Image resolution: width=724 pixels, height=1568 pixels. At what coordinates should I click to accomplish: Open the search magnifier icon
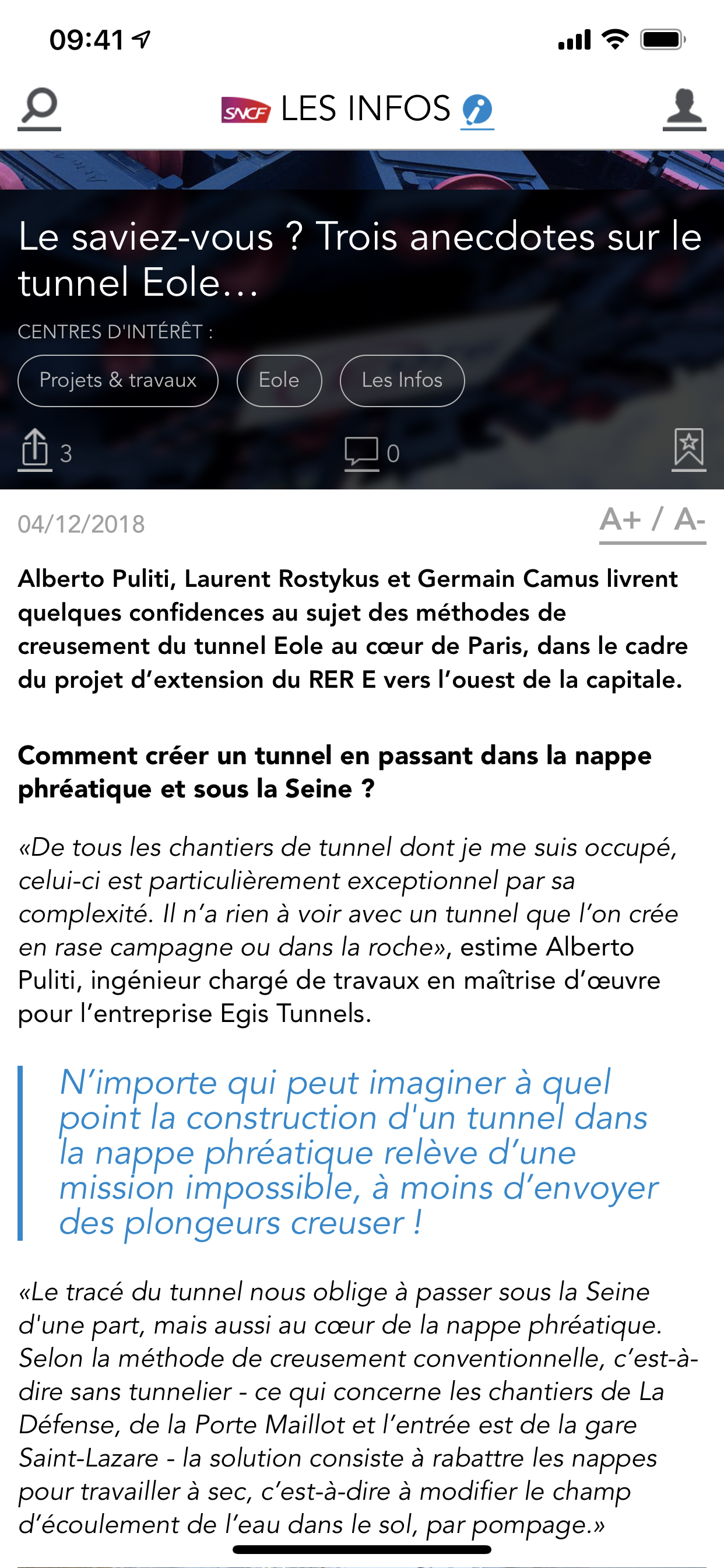point(40,108)
